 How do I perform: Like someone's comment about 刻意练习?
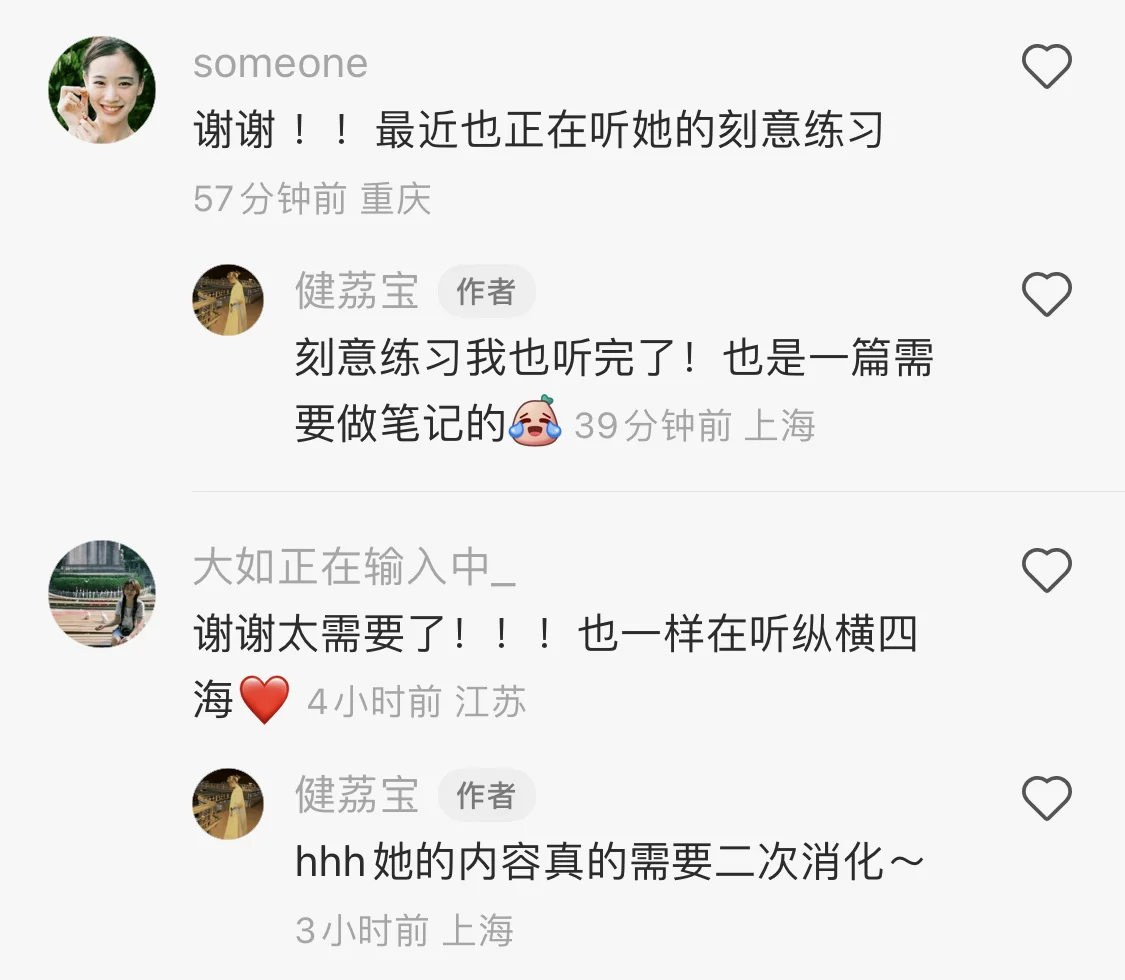click(x=1046, y=67)
